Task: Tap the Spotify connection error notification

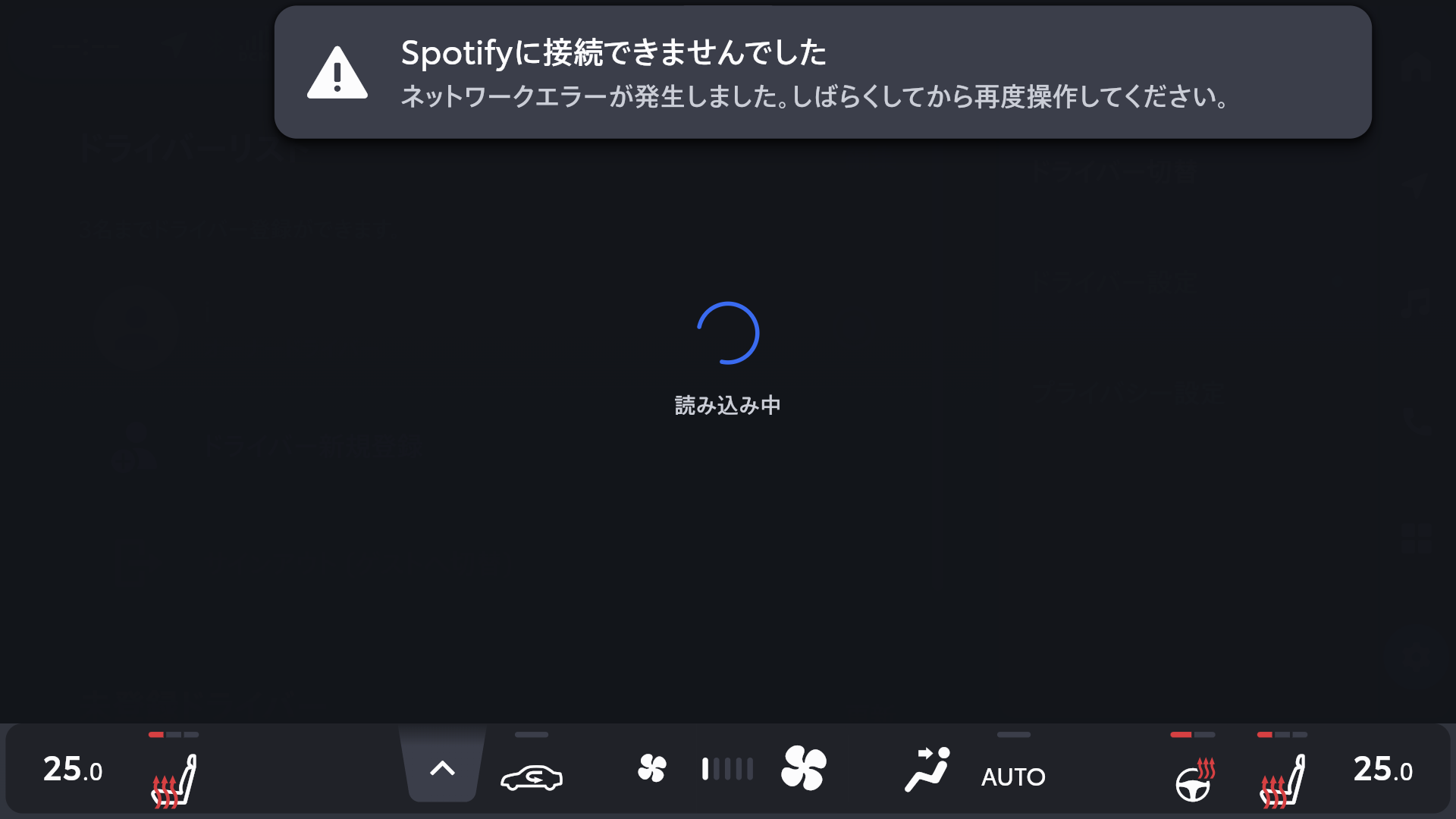Action: pos(822,73)
